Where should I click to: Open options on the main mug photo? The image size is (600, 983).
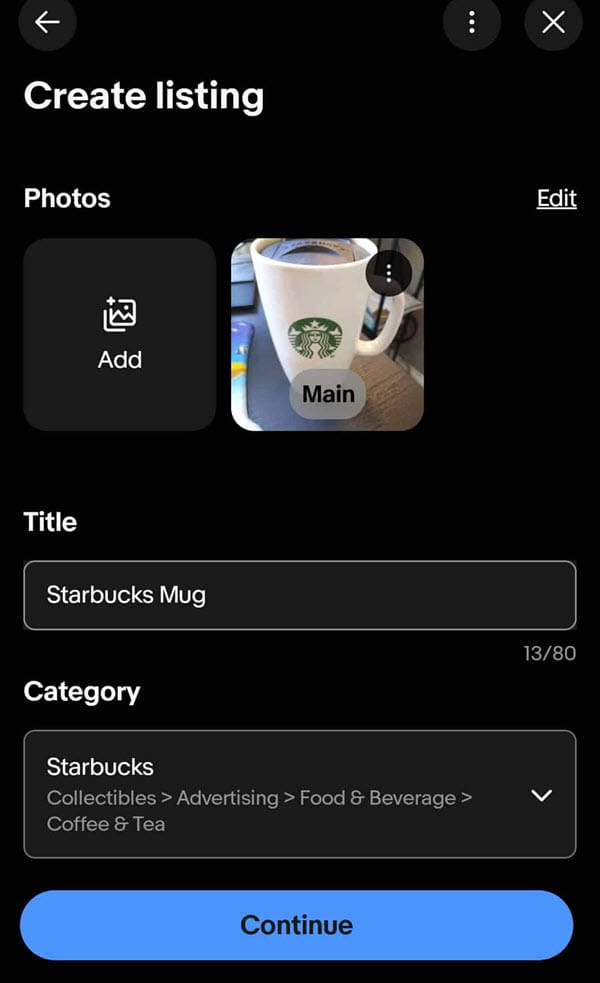pyautogui.click(x=389, y=270)
